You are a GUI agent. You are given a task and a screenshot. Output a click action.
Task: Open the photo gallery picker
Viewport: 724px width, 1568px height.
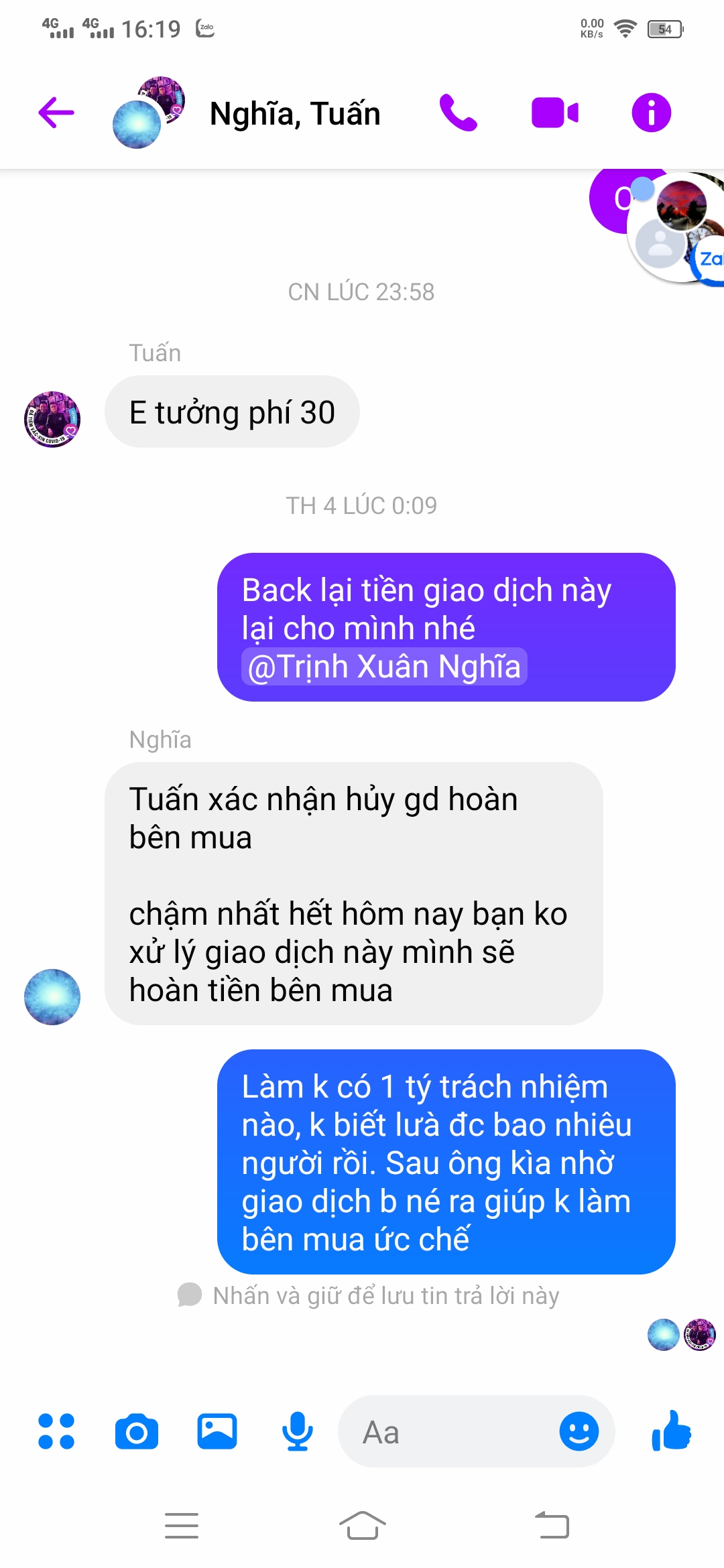[217, 1432]
